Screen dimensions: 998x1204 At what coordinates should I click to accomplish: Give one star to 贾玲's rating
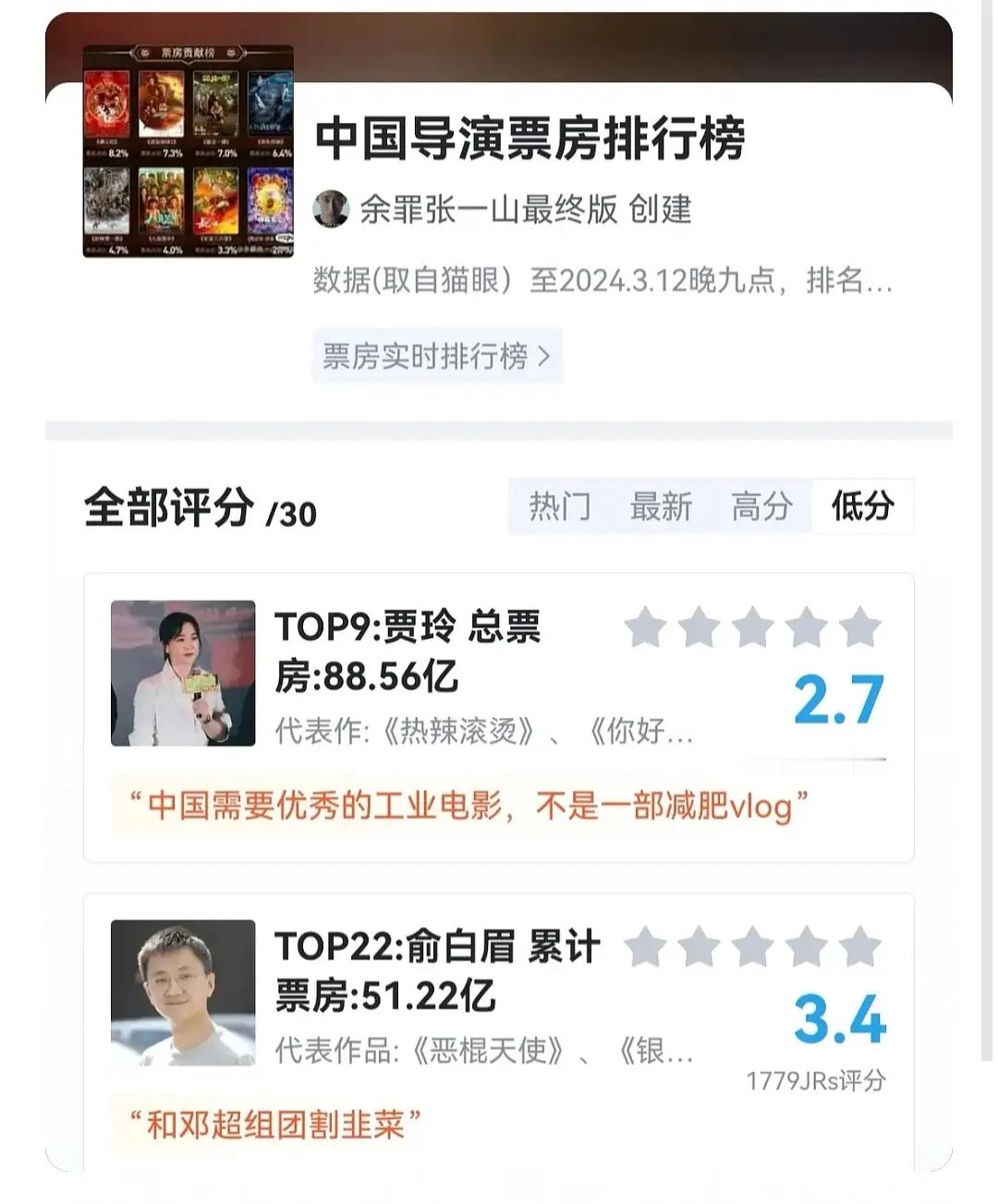pyautogui.click(x=645, y=628)
